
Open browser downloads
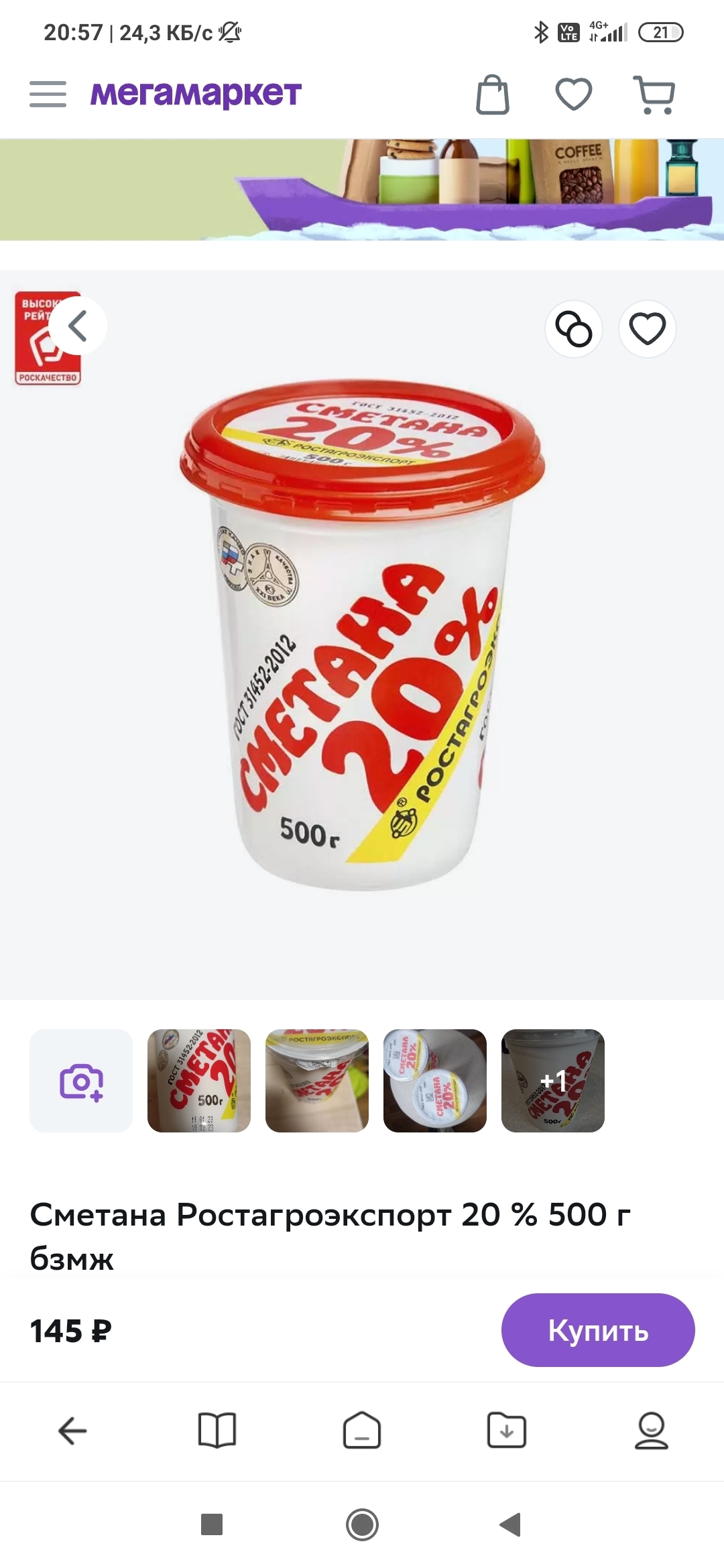pos(507,1431)
